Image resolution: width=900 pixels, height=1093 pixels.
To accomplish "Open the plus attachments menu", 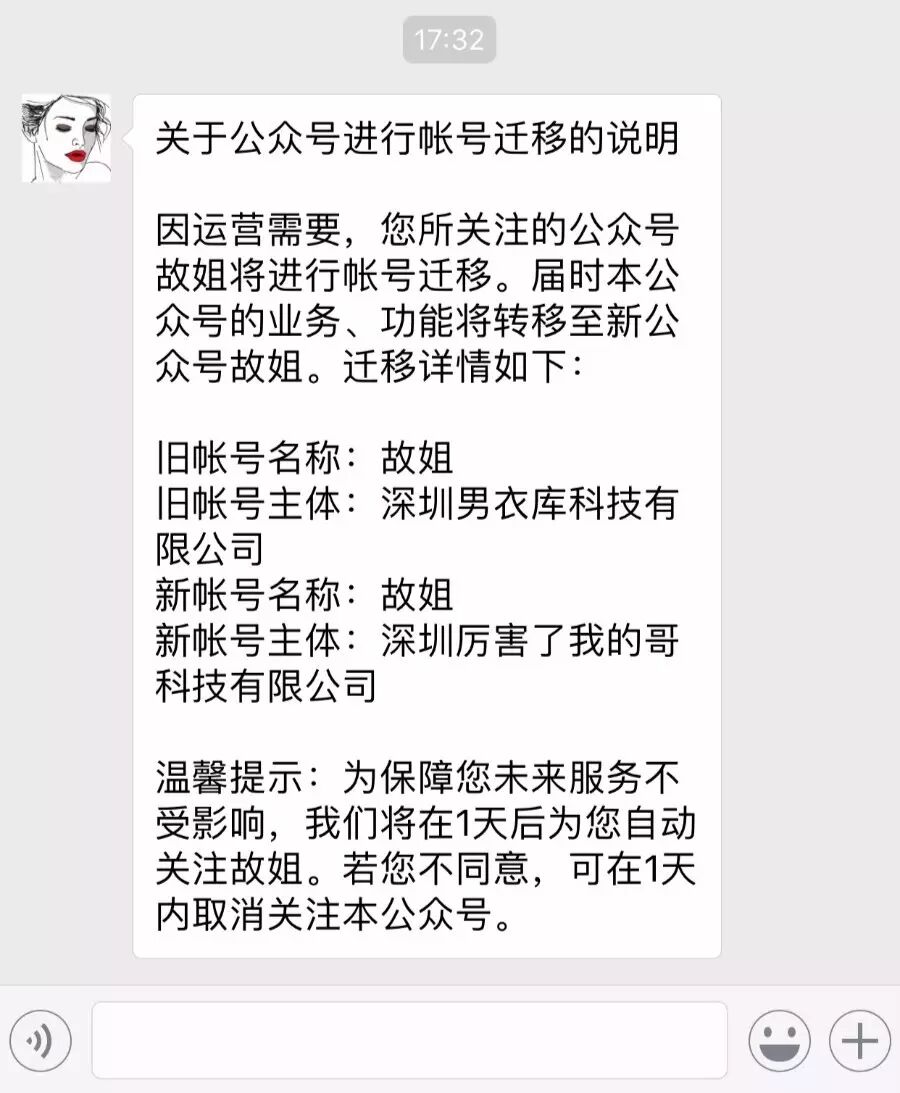I will point(859,1041).
